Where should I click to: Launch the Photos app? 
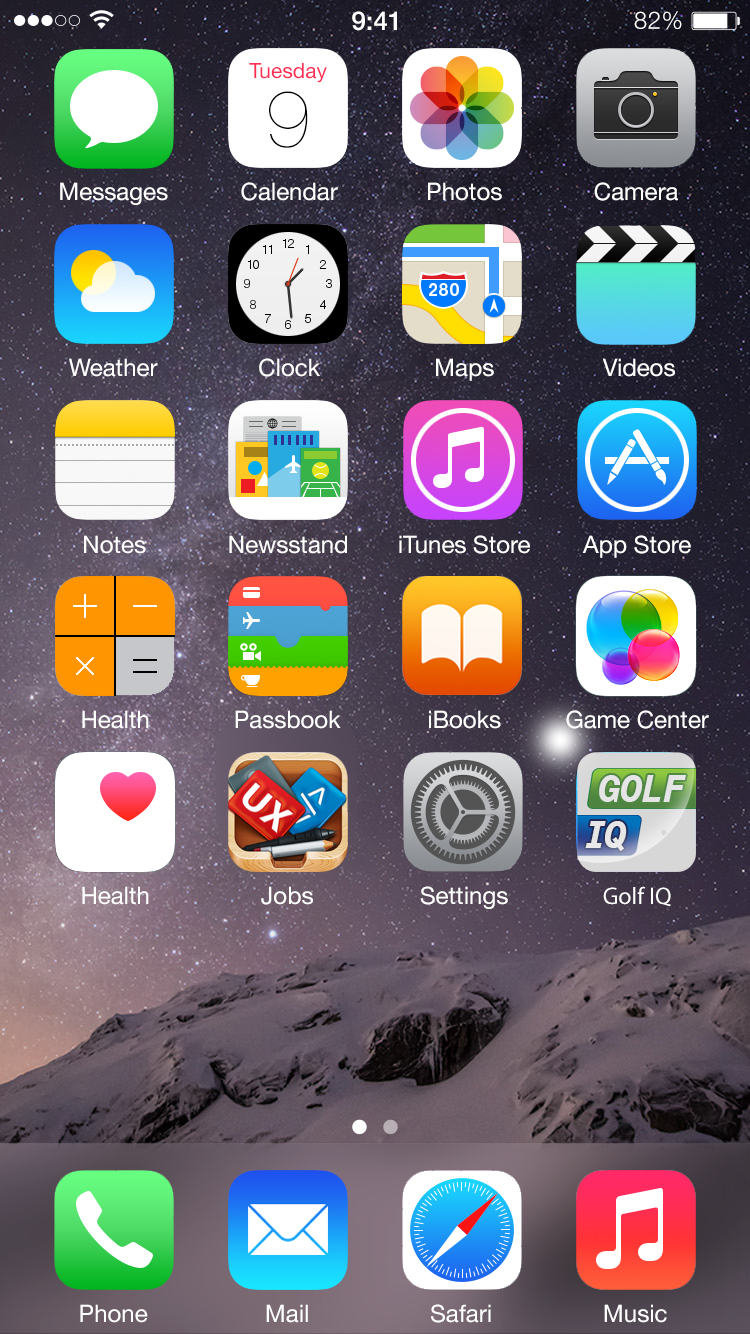click(462, 109)
